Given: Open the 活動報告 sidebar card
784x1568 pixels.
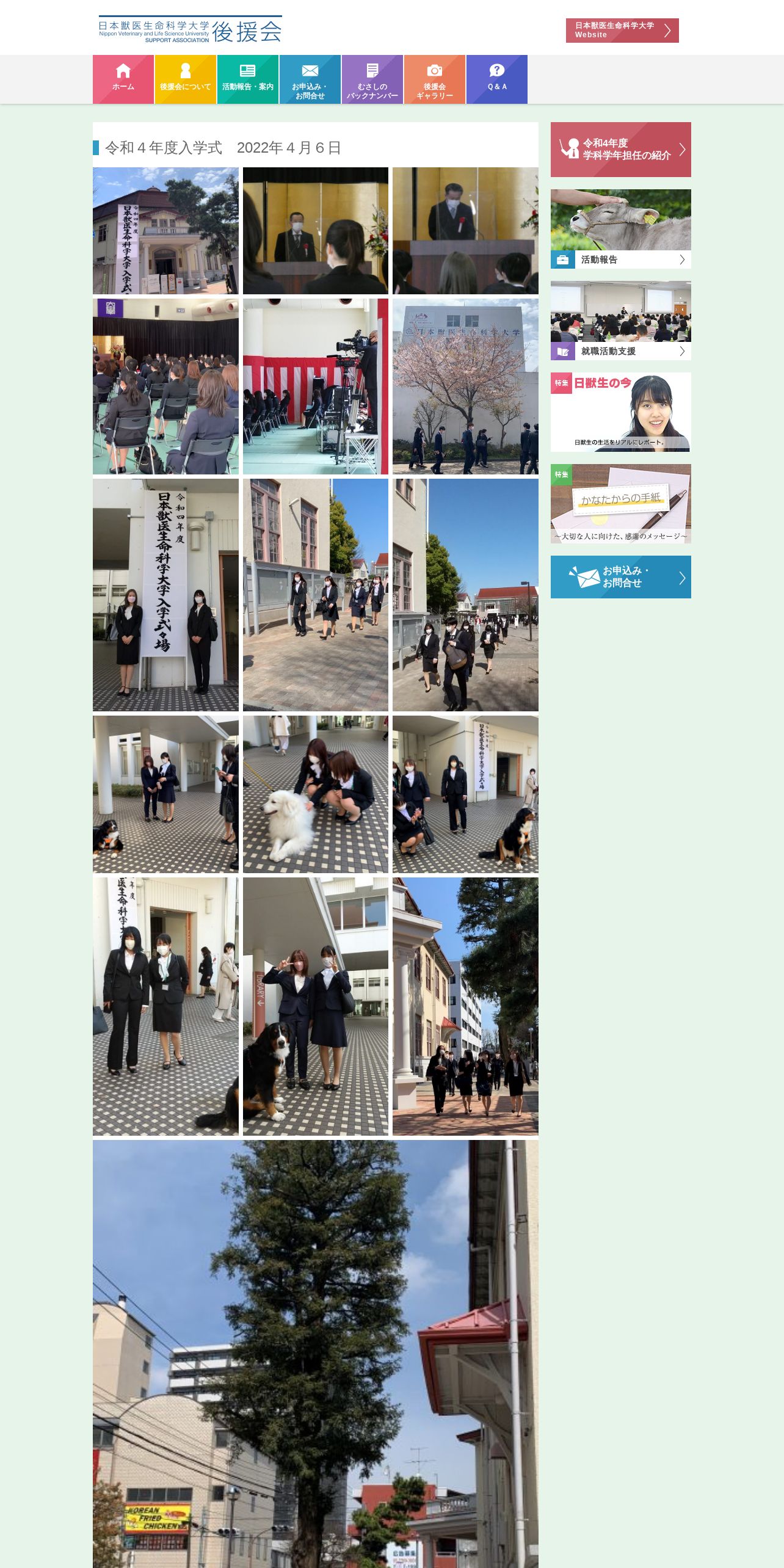Looking at the screenshot, I should click(620, 229).
